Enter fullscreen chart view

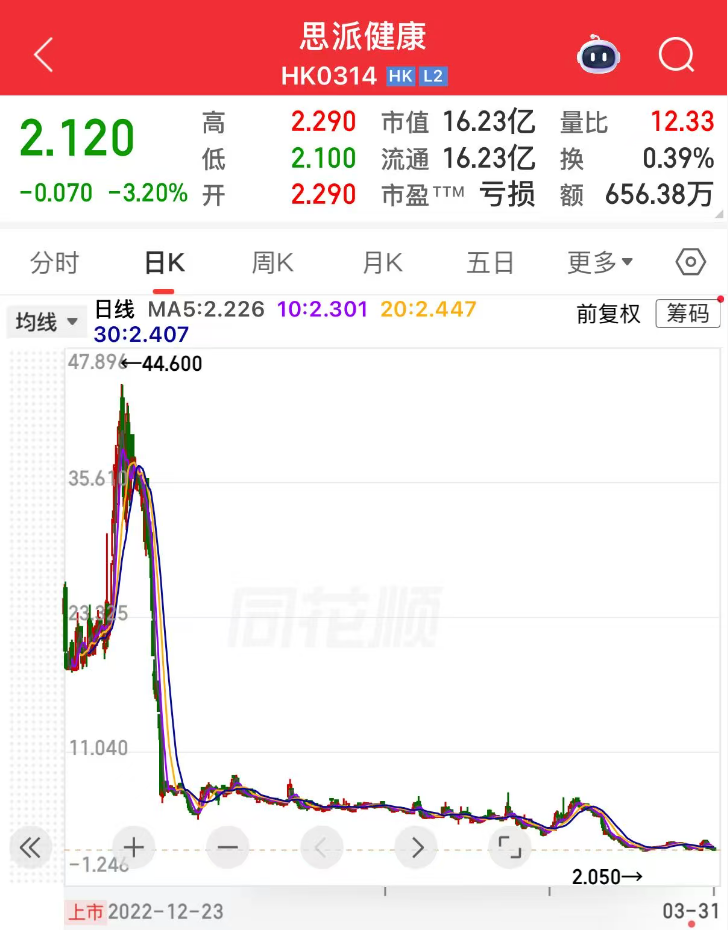tap(510, 848)
